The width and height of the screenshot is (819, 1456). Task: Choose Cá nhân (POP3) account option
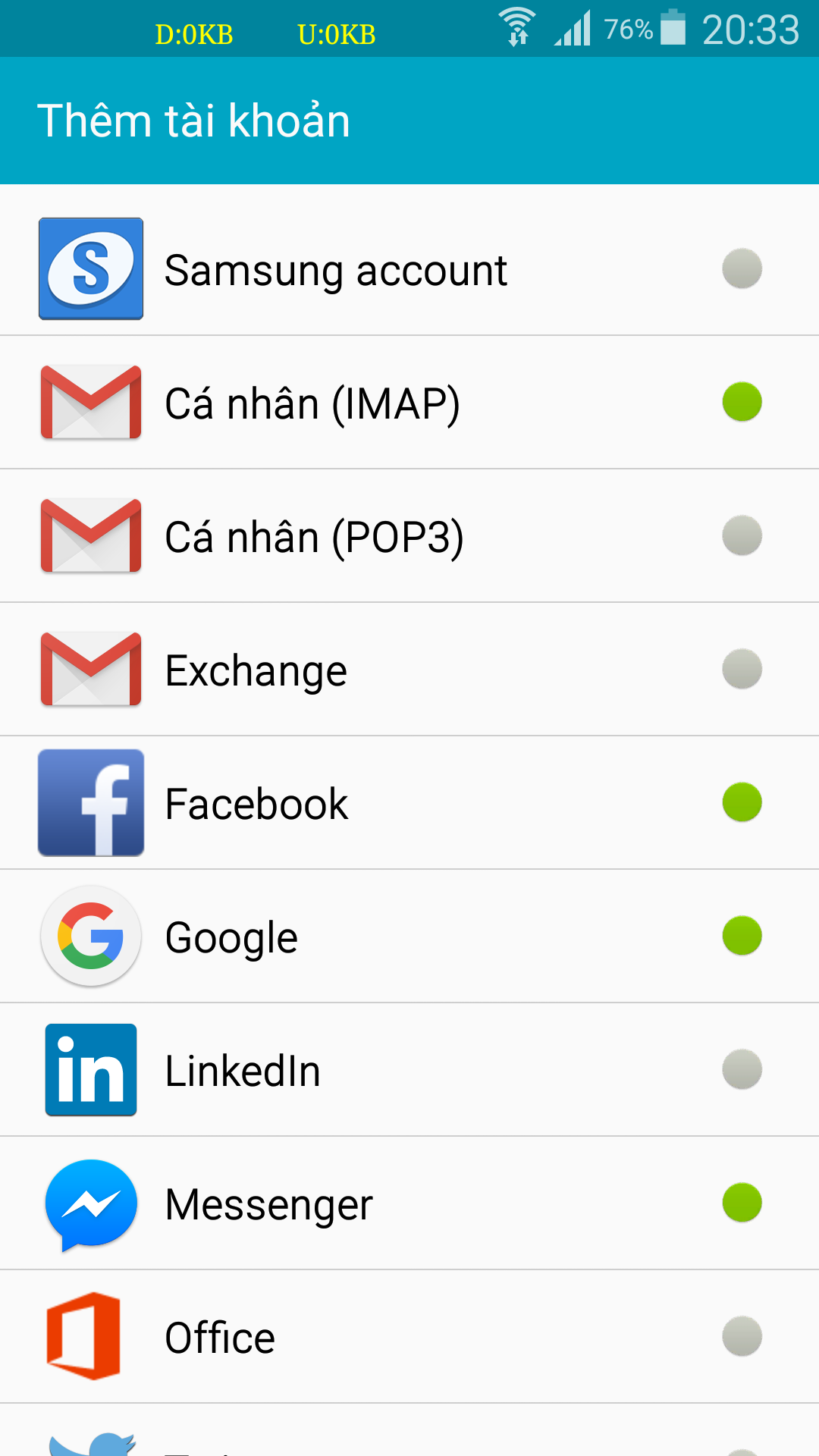point(409,535)
